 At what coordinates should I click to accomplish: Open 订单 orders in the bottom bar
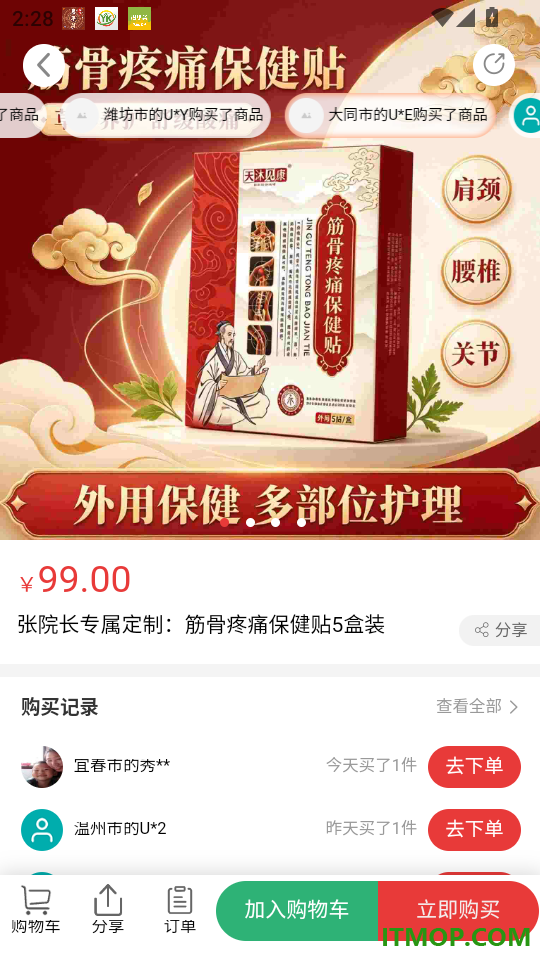click(180, 909)
